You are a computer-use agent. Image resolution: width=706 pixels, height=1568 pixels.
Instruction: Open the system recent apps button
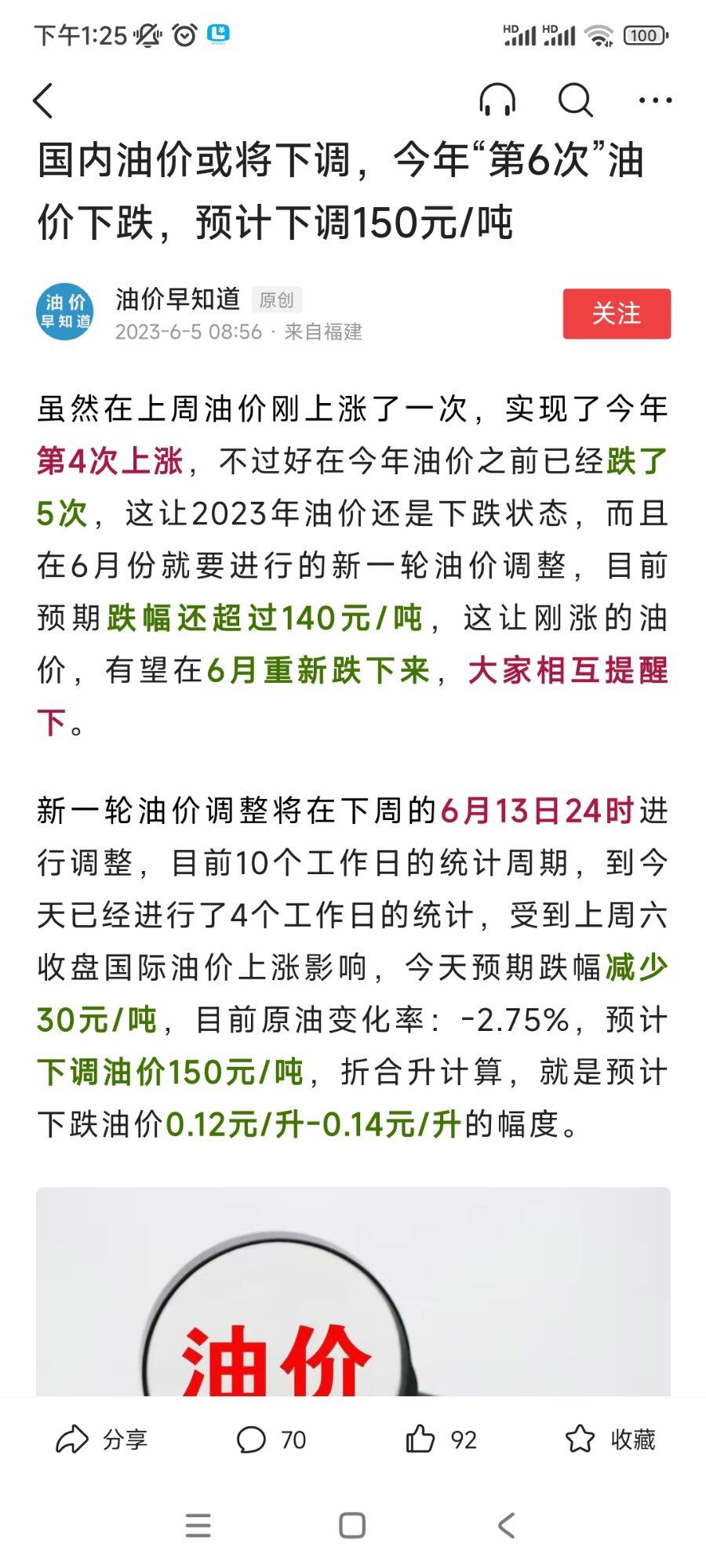[x=198, y=1526]
